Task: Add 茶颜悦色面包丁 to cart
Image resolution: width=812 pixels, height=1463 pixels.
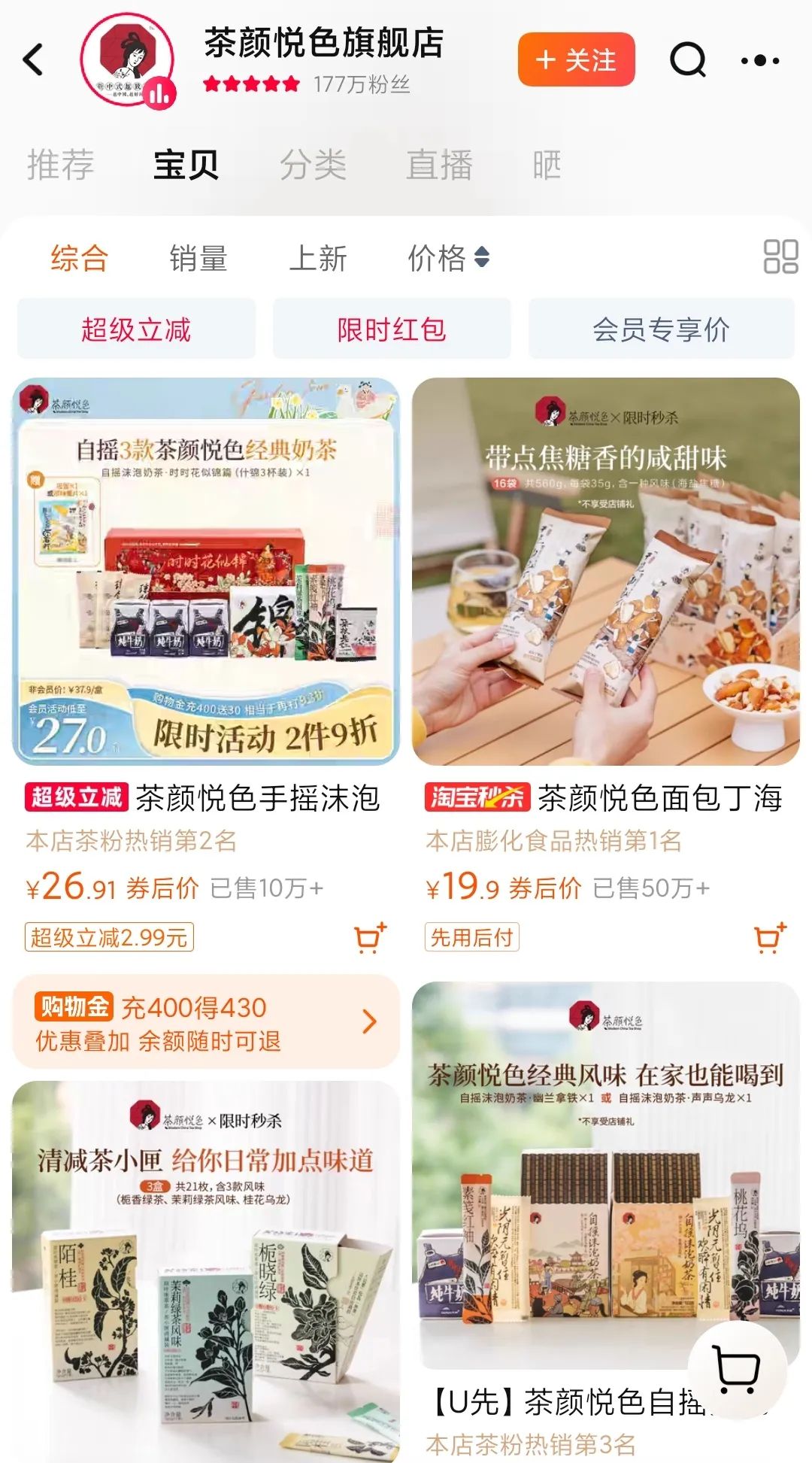Action: pyautogui.click(x=769, y=937)
